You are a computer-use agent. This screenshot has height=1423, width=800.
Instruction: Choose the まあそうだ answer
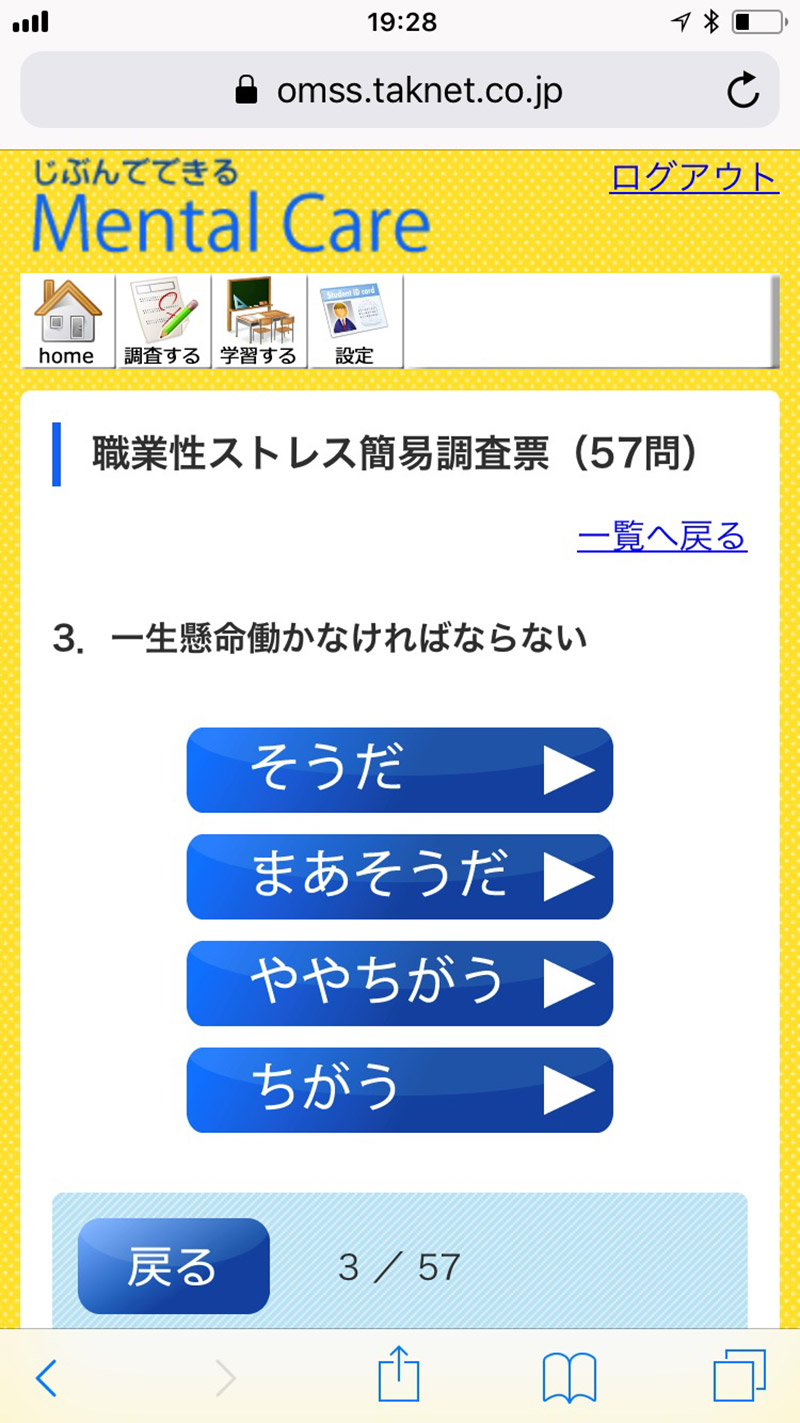399,877
